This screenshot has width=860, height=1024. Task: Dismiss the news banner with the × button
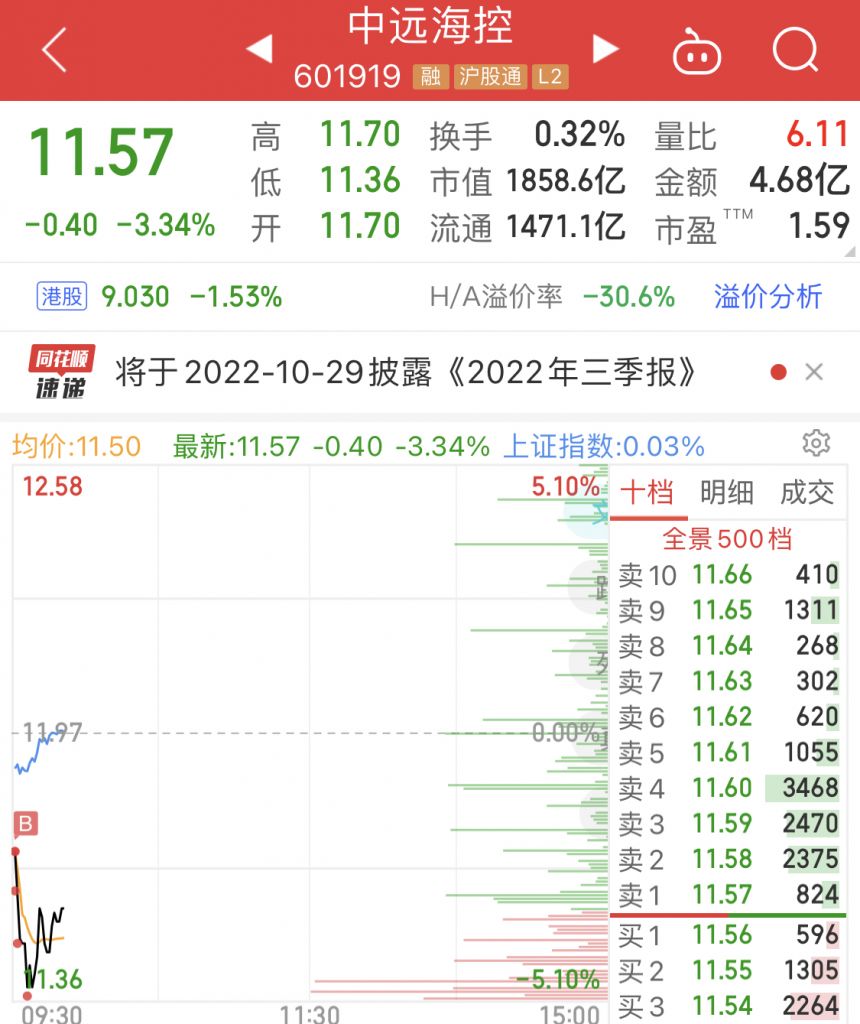point(814,371)
